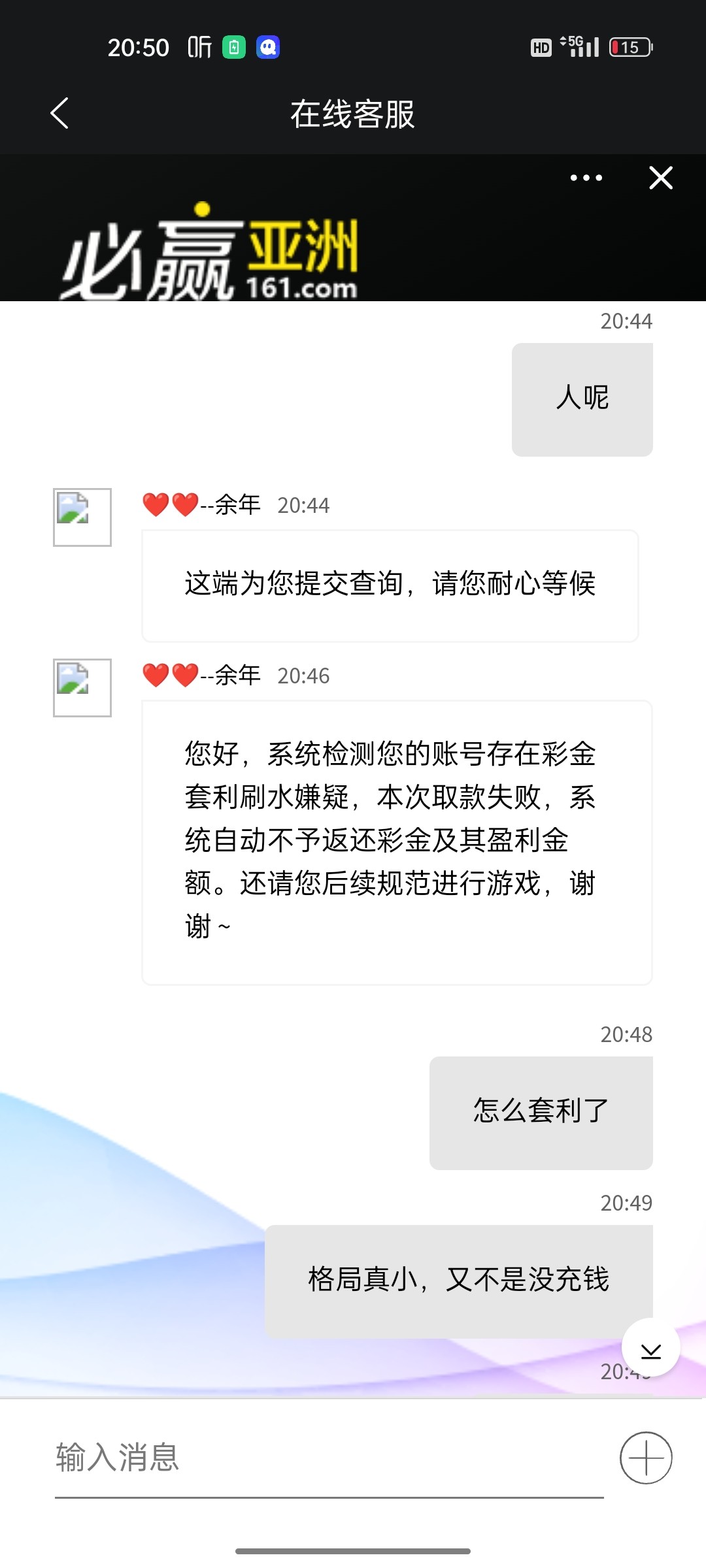Close the customer service chat window
The image size is (706, 1568).
661,178
